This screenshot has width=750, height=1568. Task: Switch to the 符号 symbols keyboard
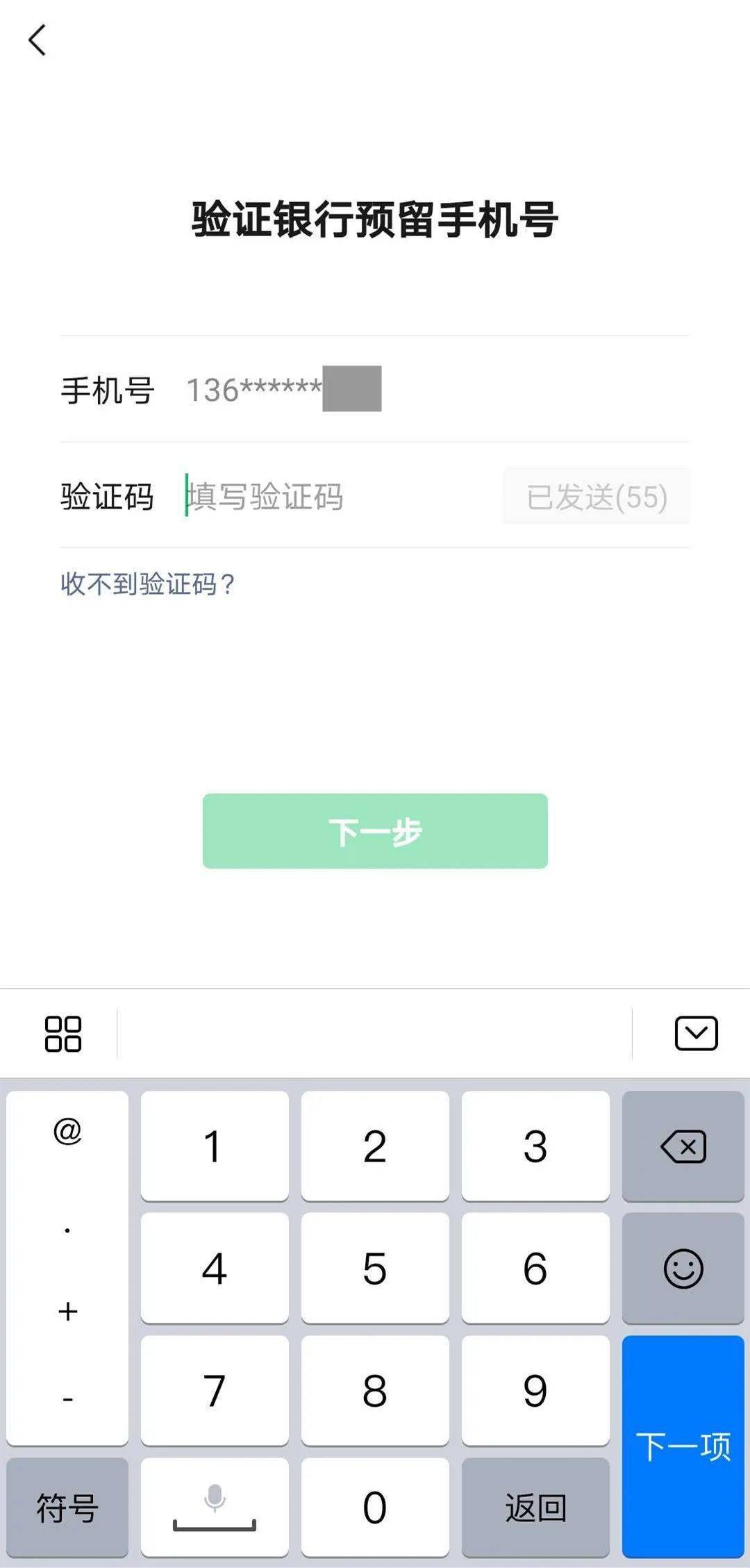coord(67,1508)
